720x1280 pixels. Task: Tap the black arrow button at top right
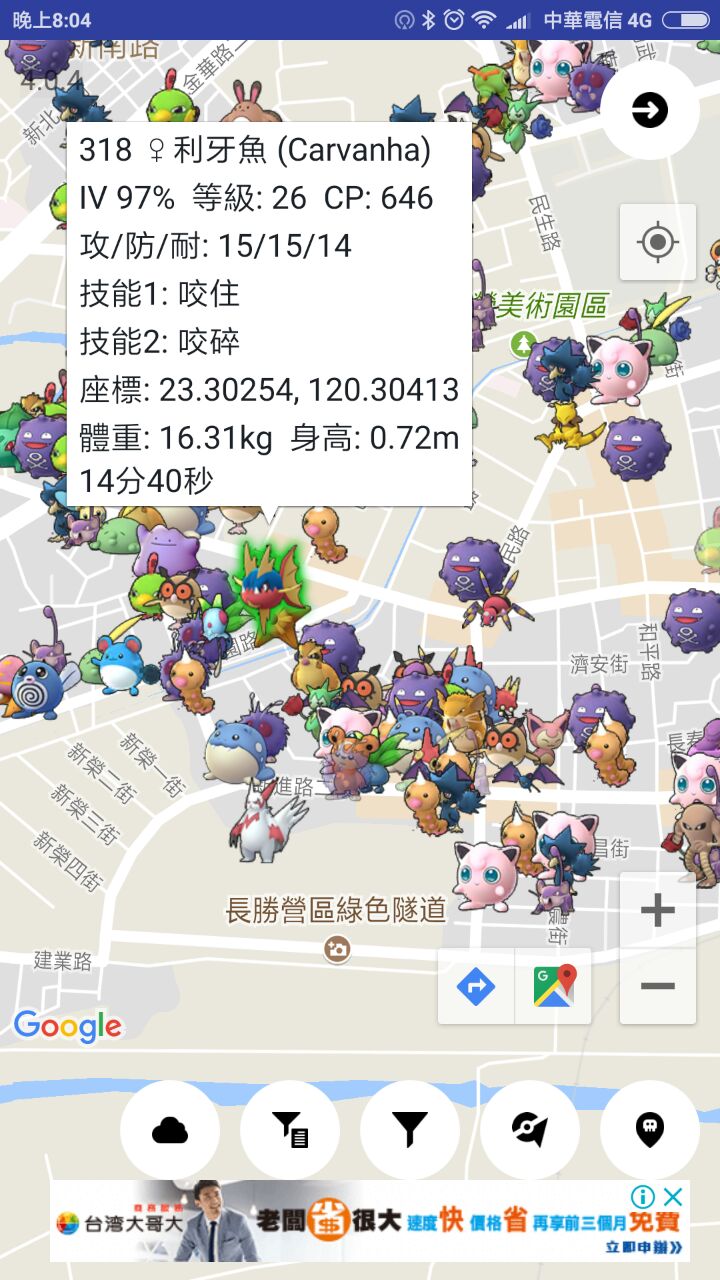(x=650, y=110)
